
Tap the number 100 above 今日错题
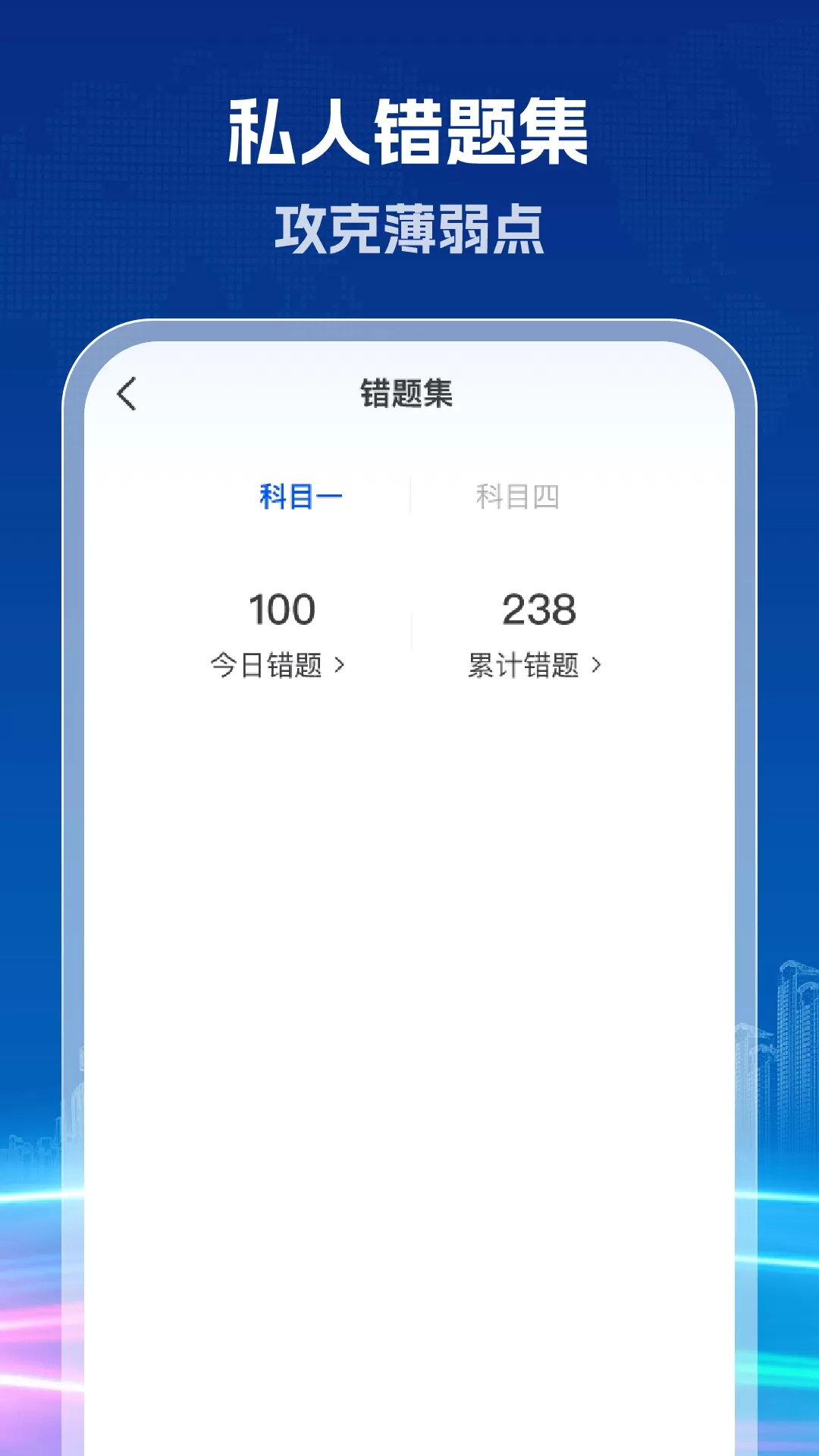tap(281, 609)
